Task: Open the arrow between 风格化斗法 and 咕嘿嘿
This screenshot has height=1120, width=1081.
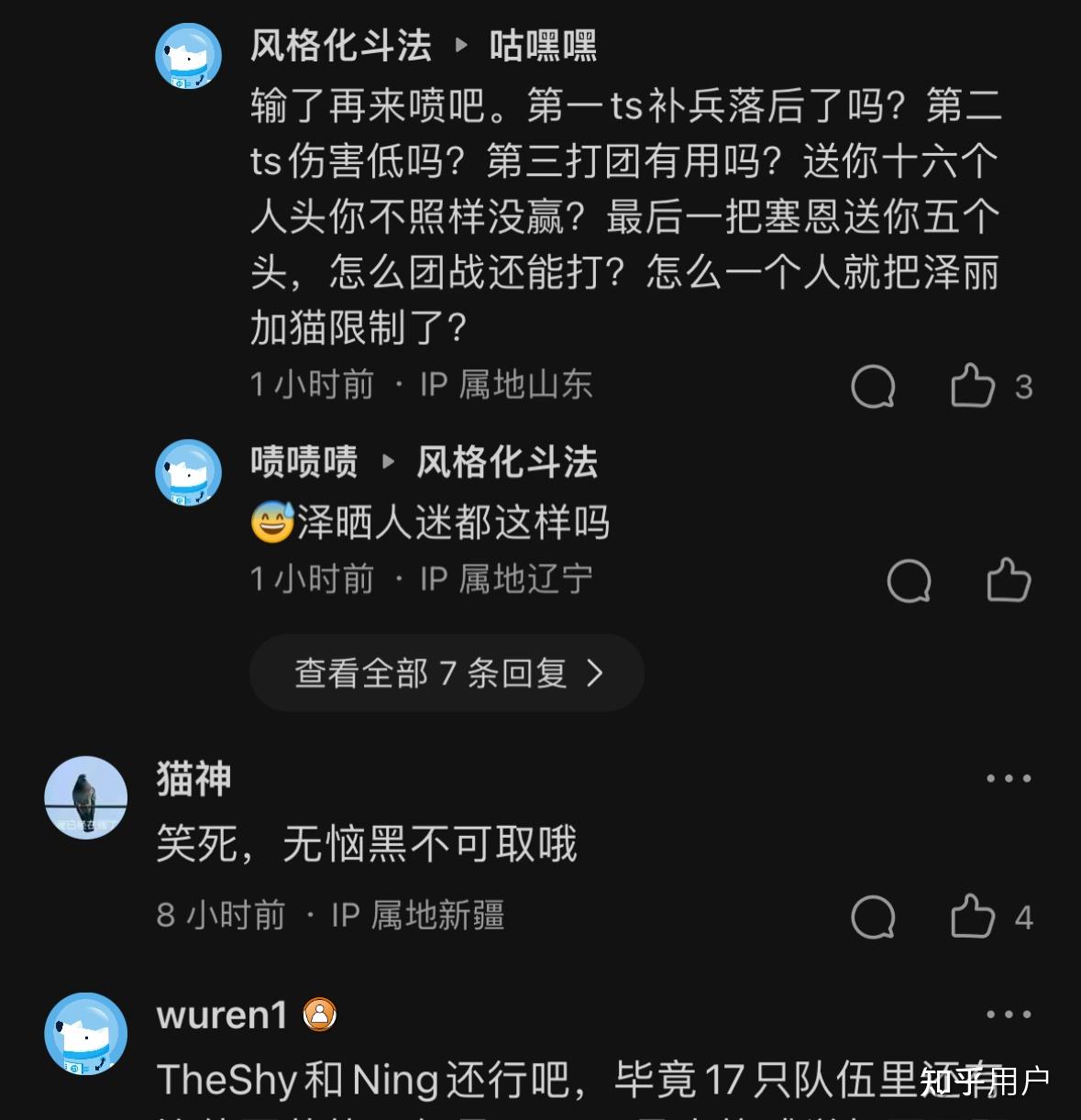Action: click(463, 48)
